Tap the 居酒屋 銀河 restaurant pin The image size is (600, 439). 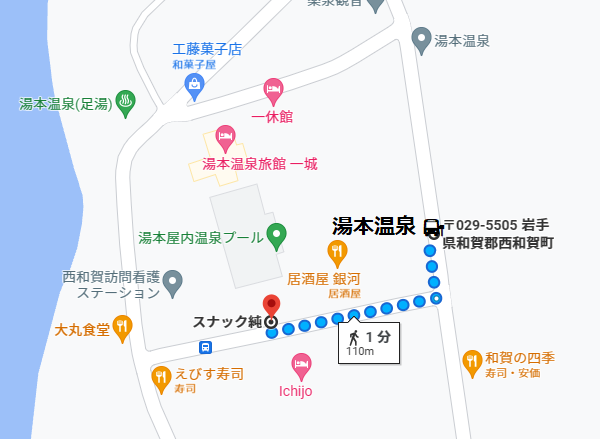point(339,251)
